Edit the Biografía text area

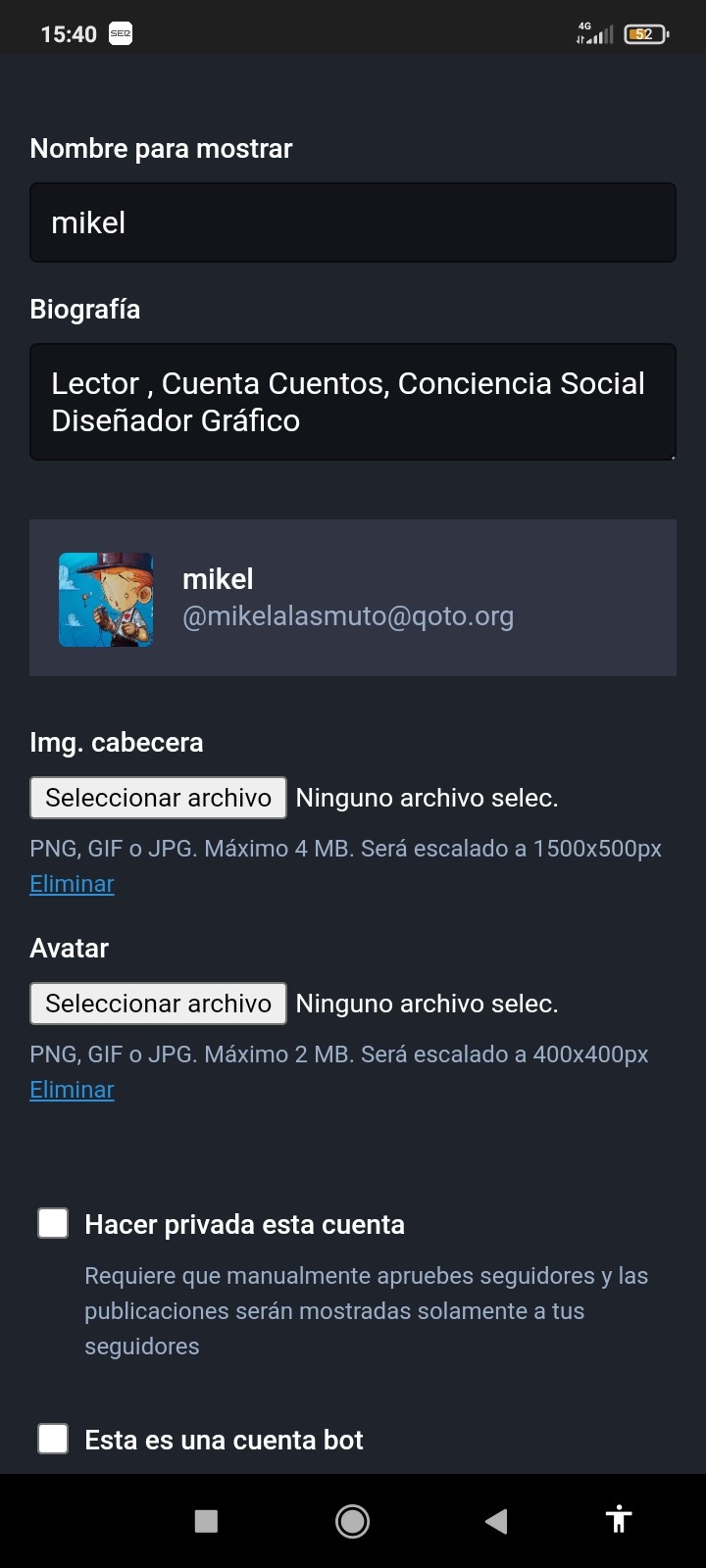coord(353,402)
